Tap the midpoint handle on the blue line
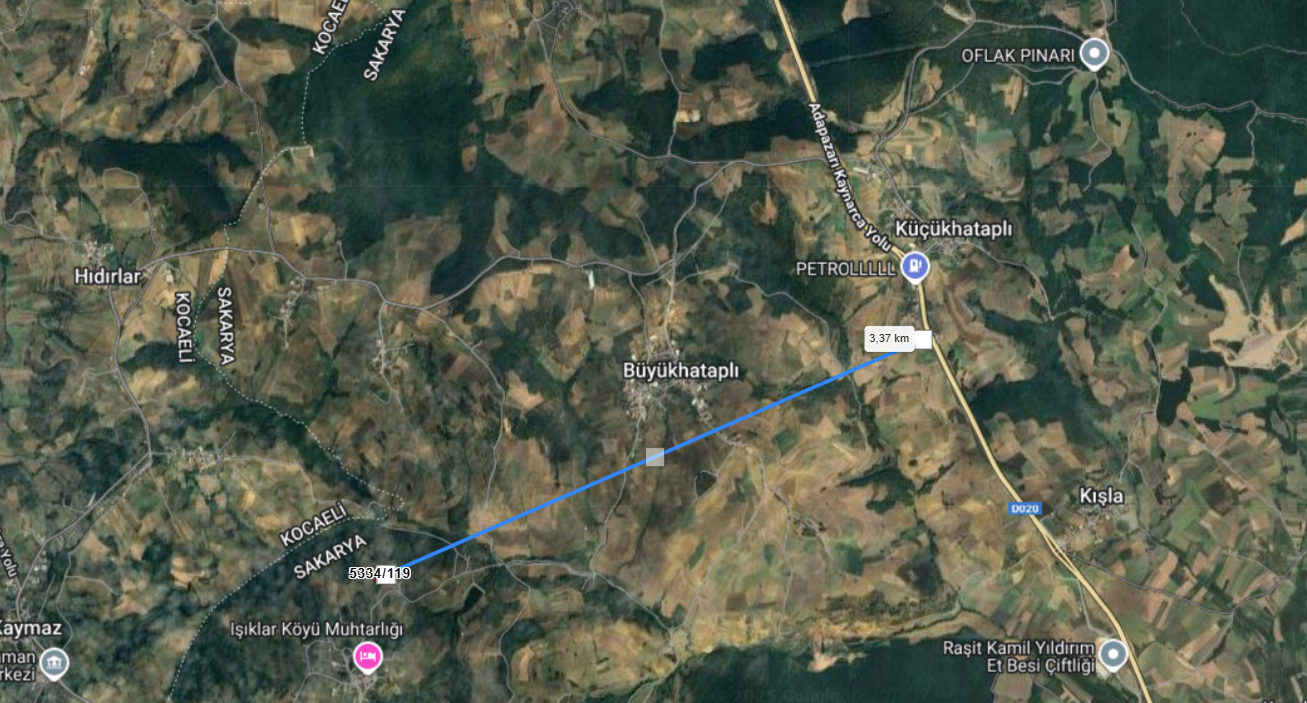 (x=655, y=457)
